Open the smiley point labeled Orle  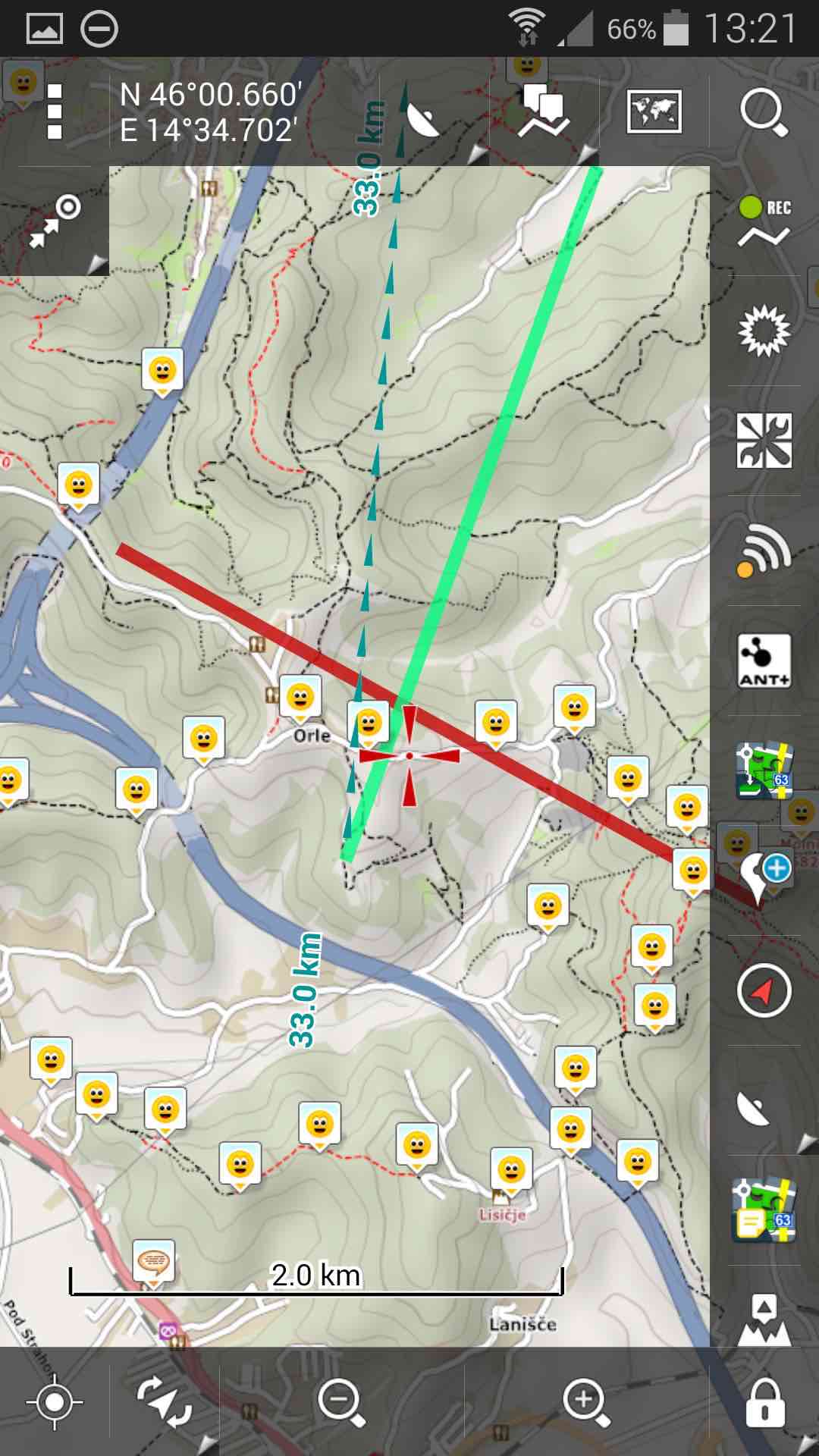tap(300, 698)
